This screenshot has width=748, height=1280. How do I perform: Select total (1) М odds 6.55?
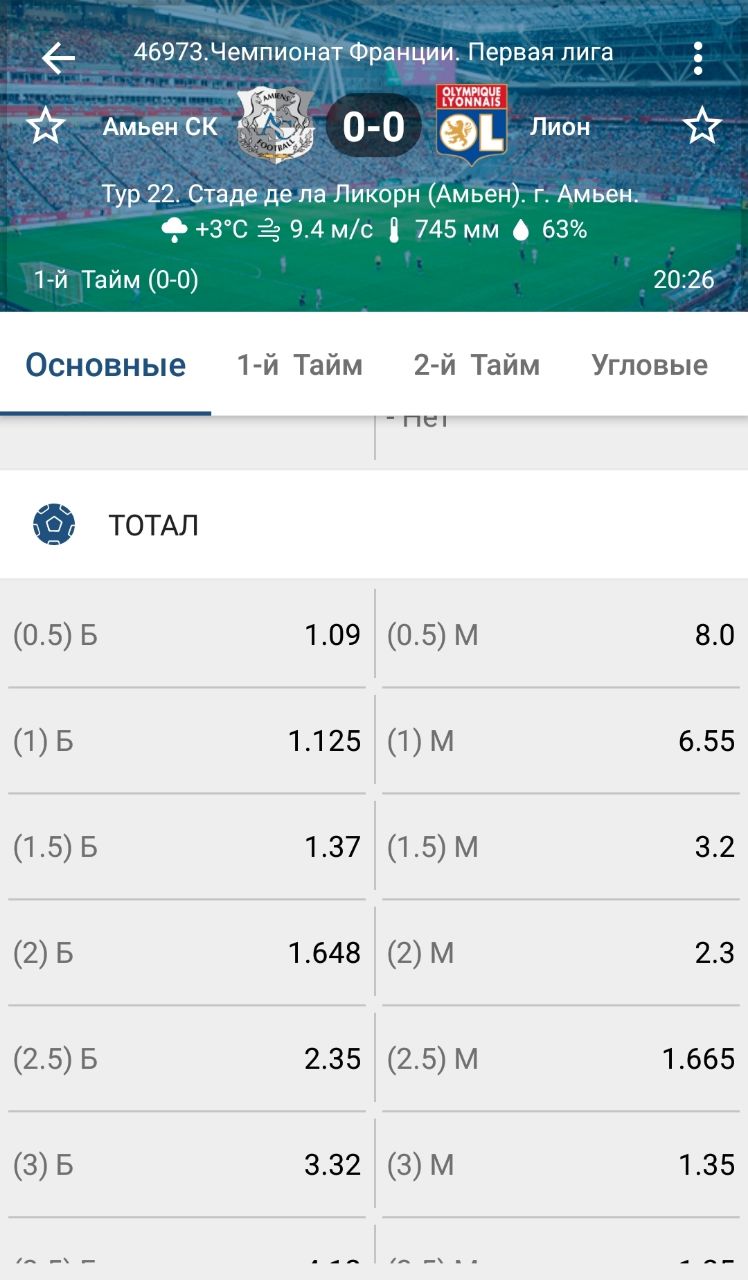click(x=561, y=741)
